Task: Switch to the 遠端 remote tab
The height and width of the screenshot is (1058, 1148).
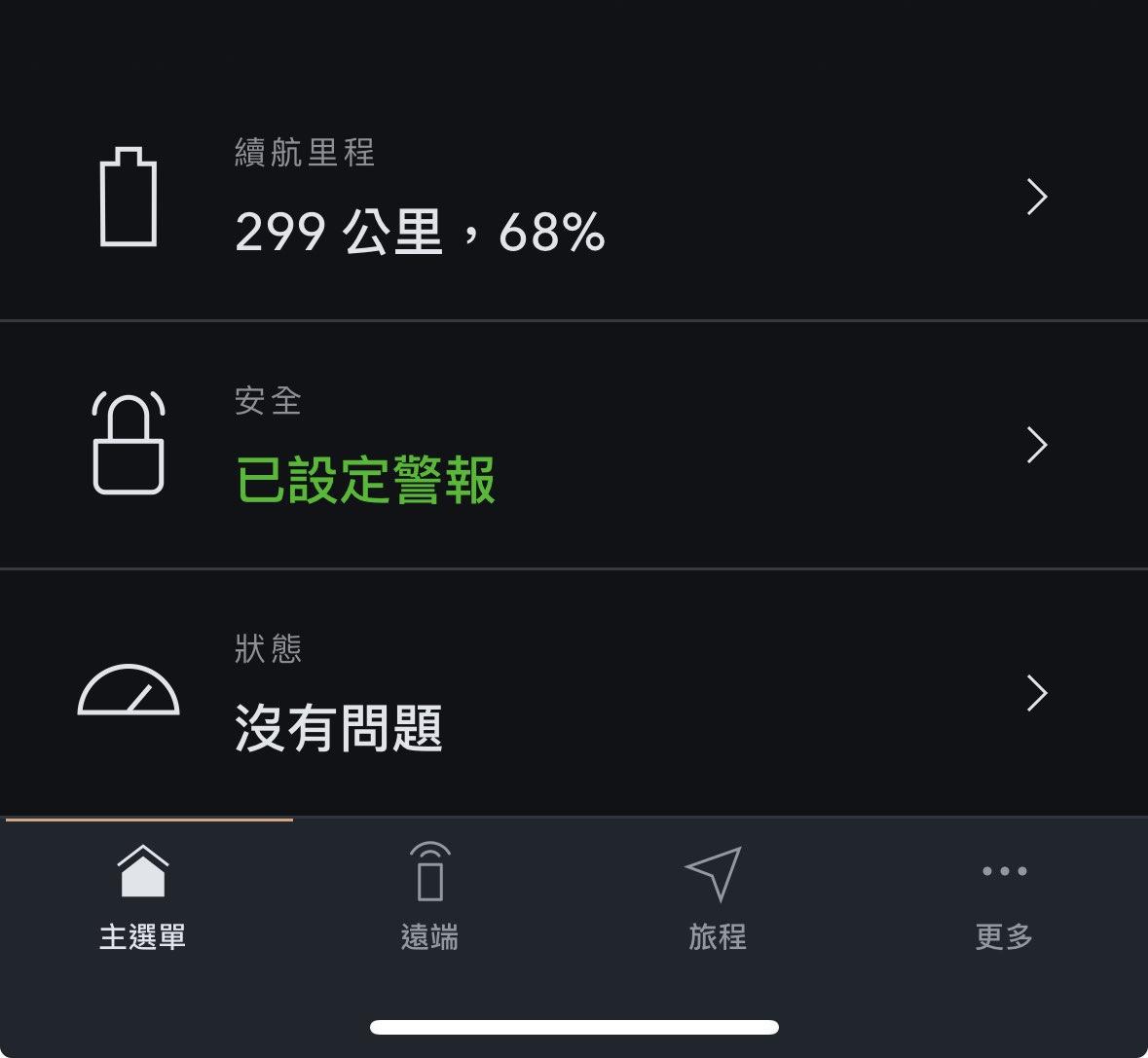Action: [x=429, y=896]
